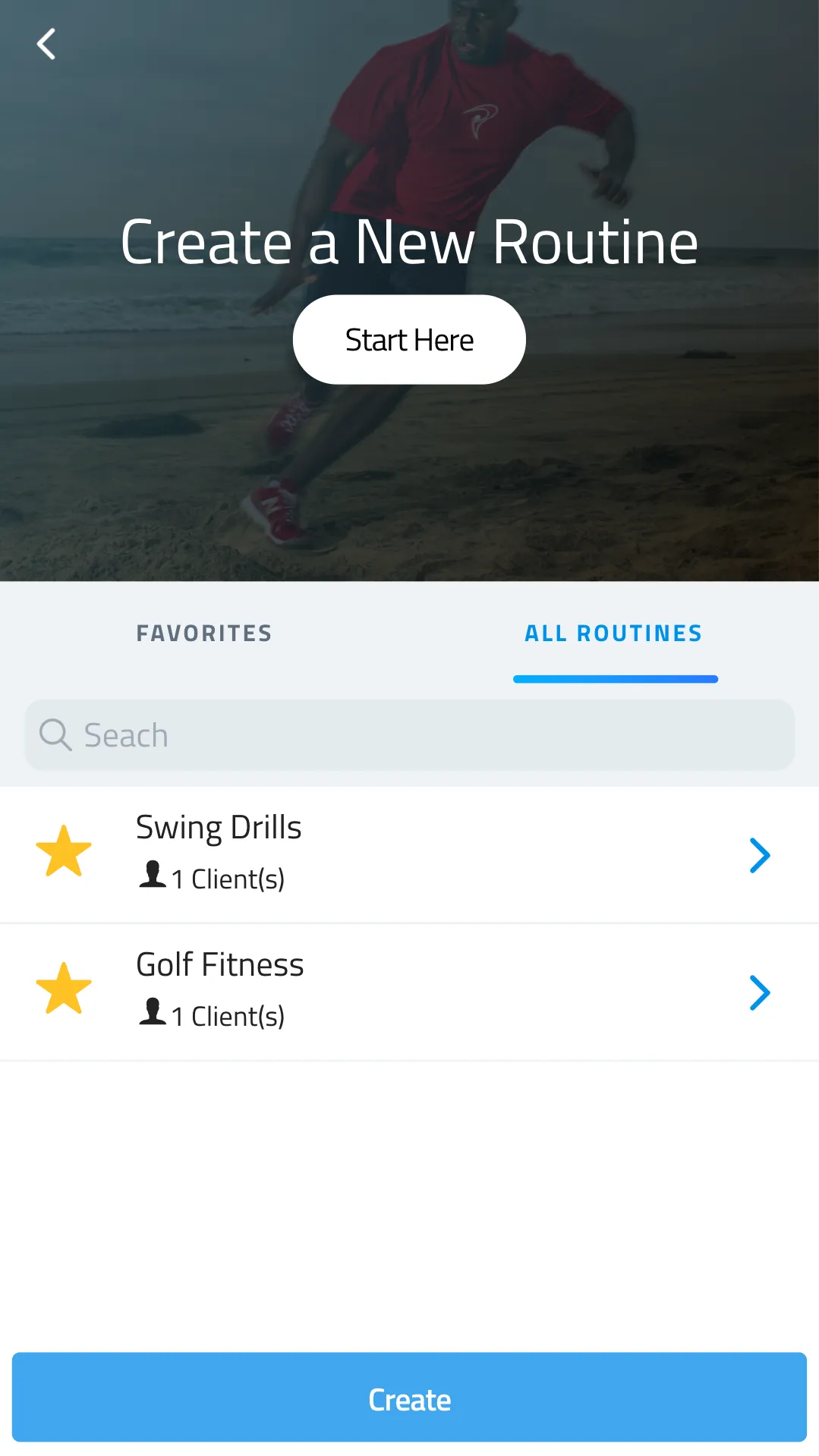Image resolution: width=819 pixels, height=1456 pixels.
Task: Select the favorite star on the first routine
Action: point(65,851)
